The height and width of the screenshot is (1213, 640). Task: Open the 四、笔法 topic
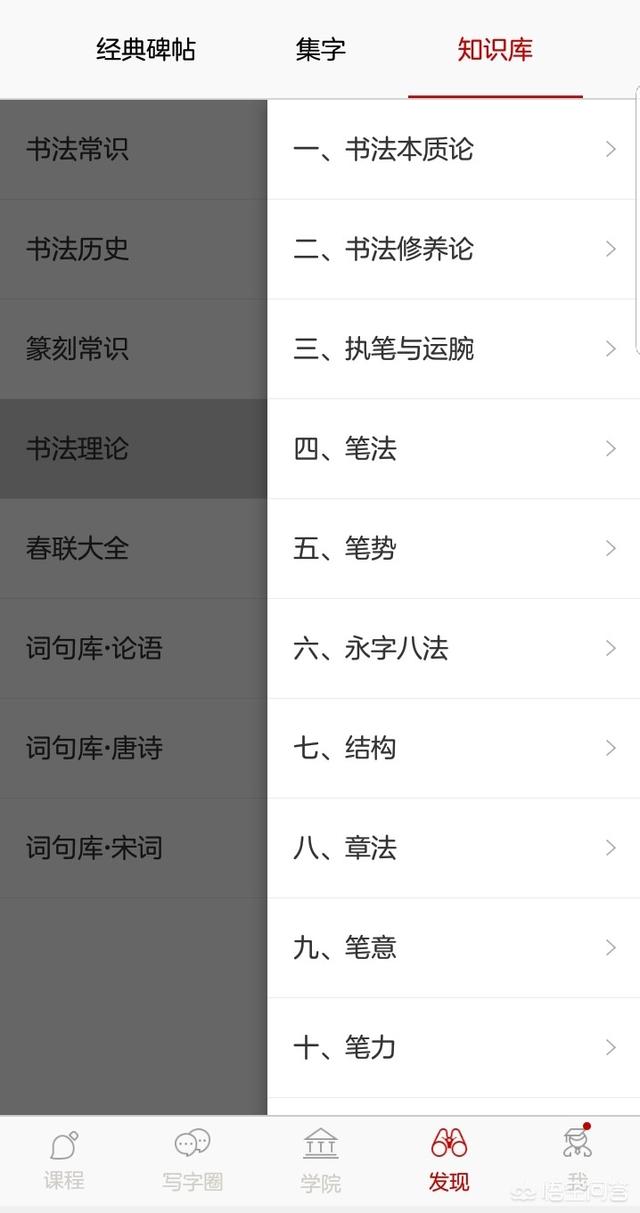(x=454, y=449)
